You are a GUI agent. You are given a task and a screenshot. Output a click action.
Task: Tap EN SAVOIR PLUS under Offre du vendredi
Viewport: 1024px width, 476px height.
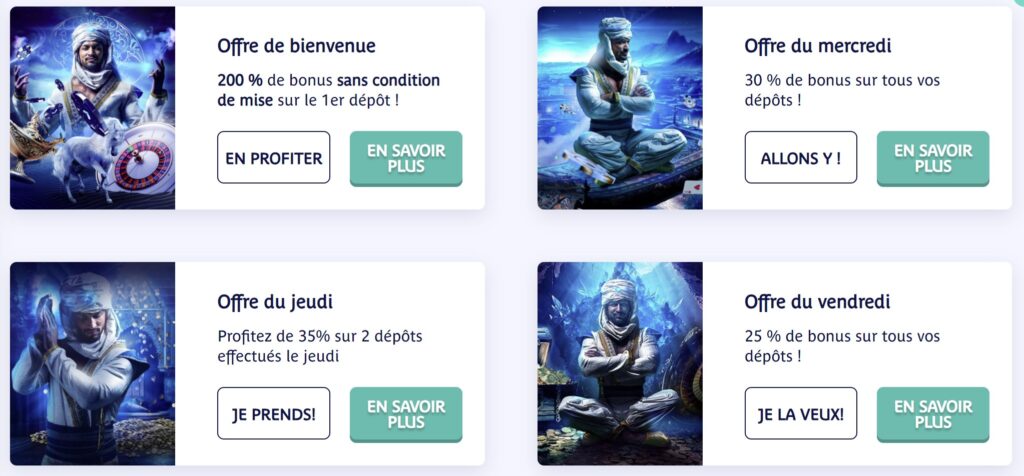[x=933, y=414]
